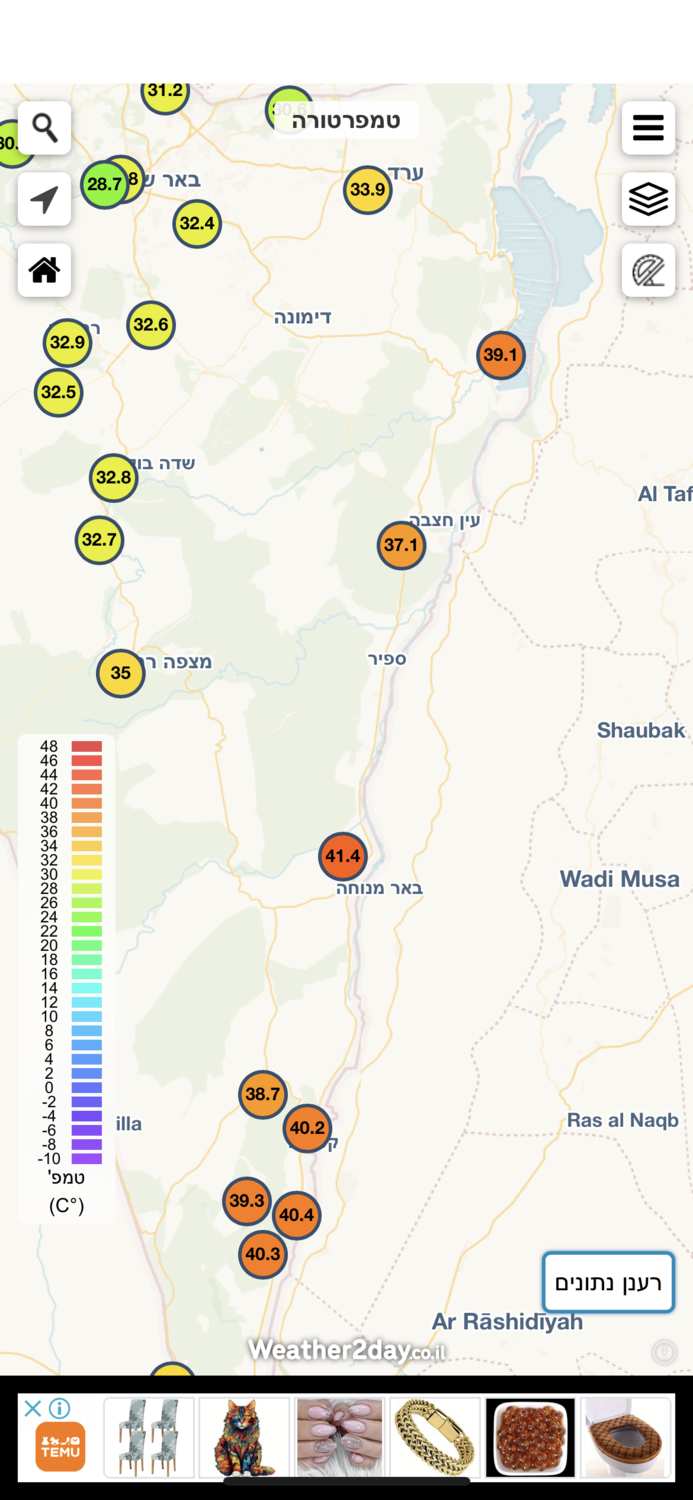Open the 37.1 station near עין חצבה
The image size is (693, 1500).
[401, 545]
